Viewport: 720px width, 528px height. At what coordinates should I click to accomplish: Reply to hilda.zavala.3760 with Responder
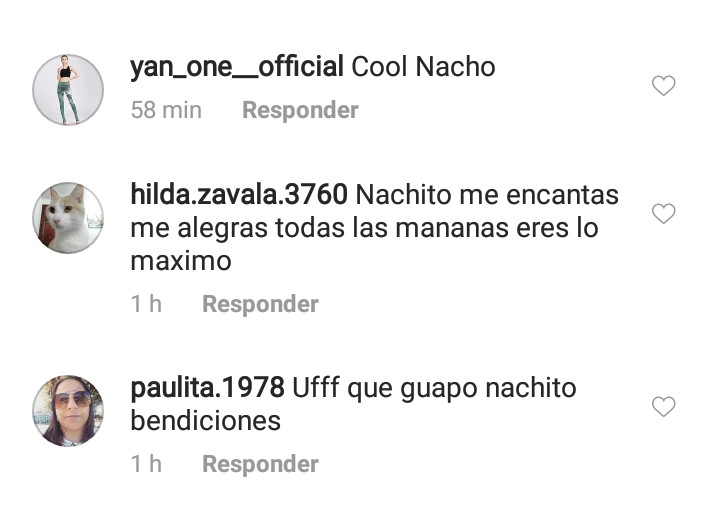coord(260,304)
